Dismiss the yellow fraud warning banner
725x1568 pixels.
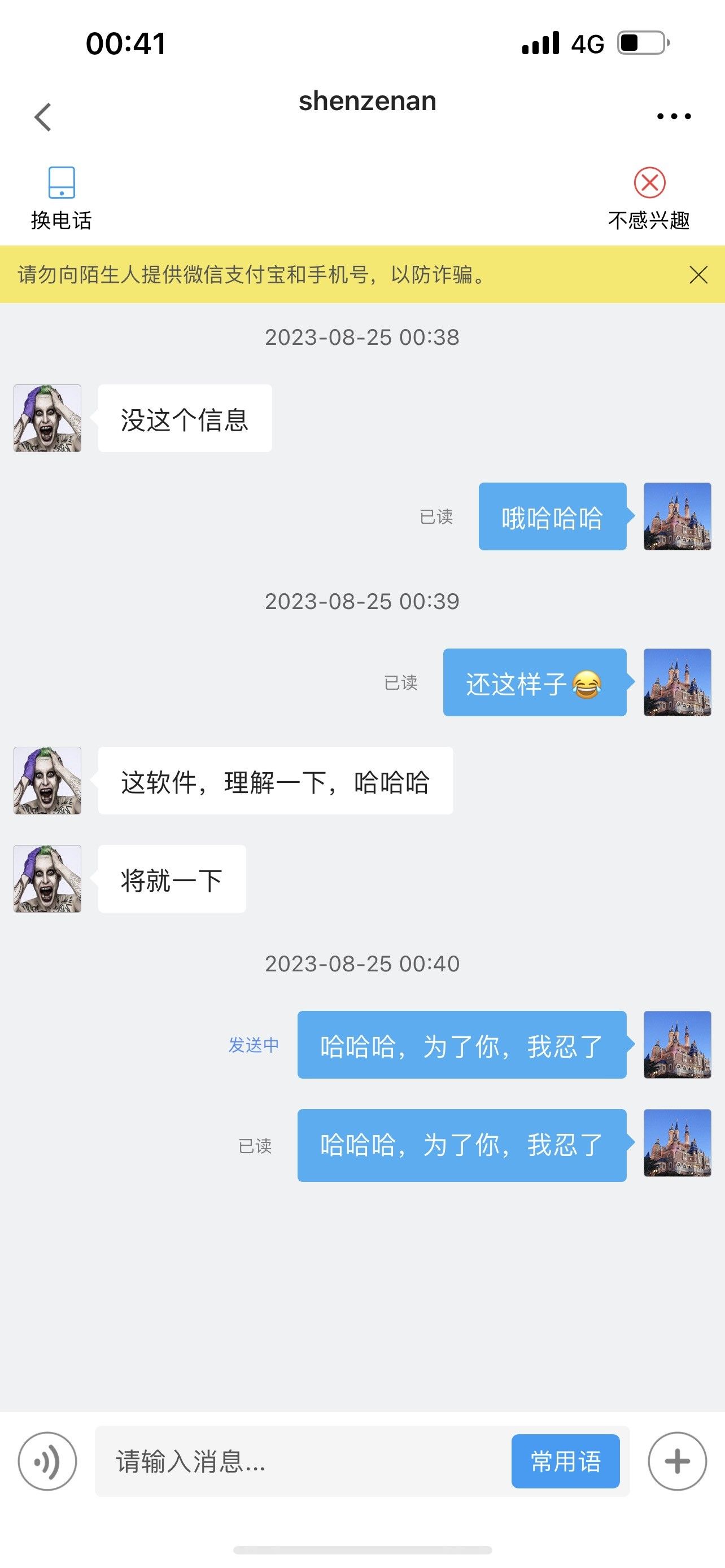point(698,274)
